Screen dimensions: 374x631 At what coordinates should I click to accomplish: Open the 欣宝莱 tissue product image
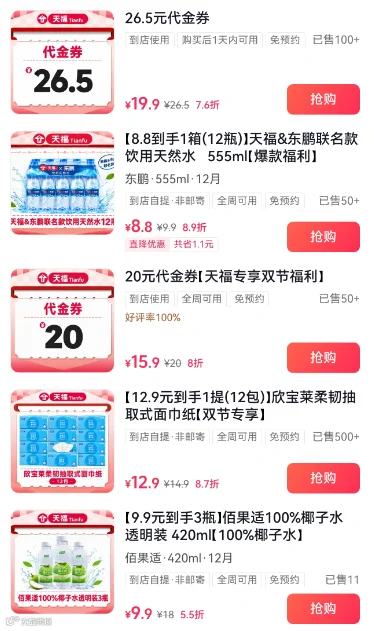(62, 441)
